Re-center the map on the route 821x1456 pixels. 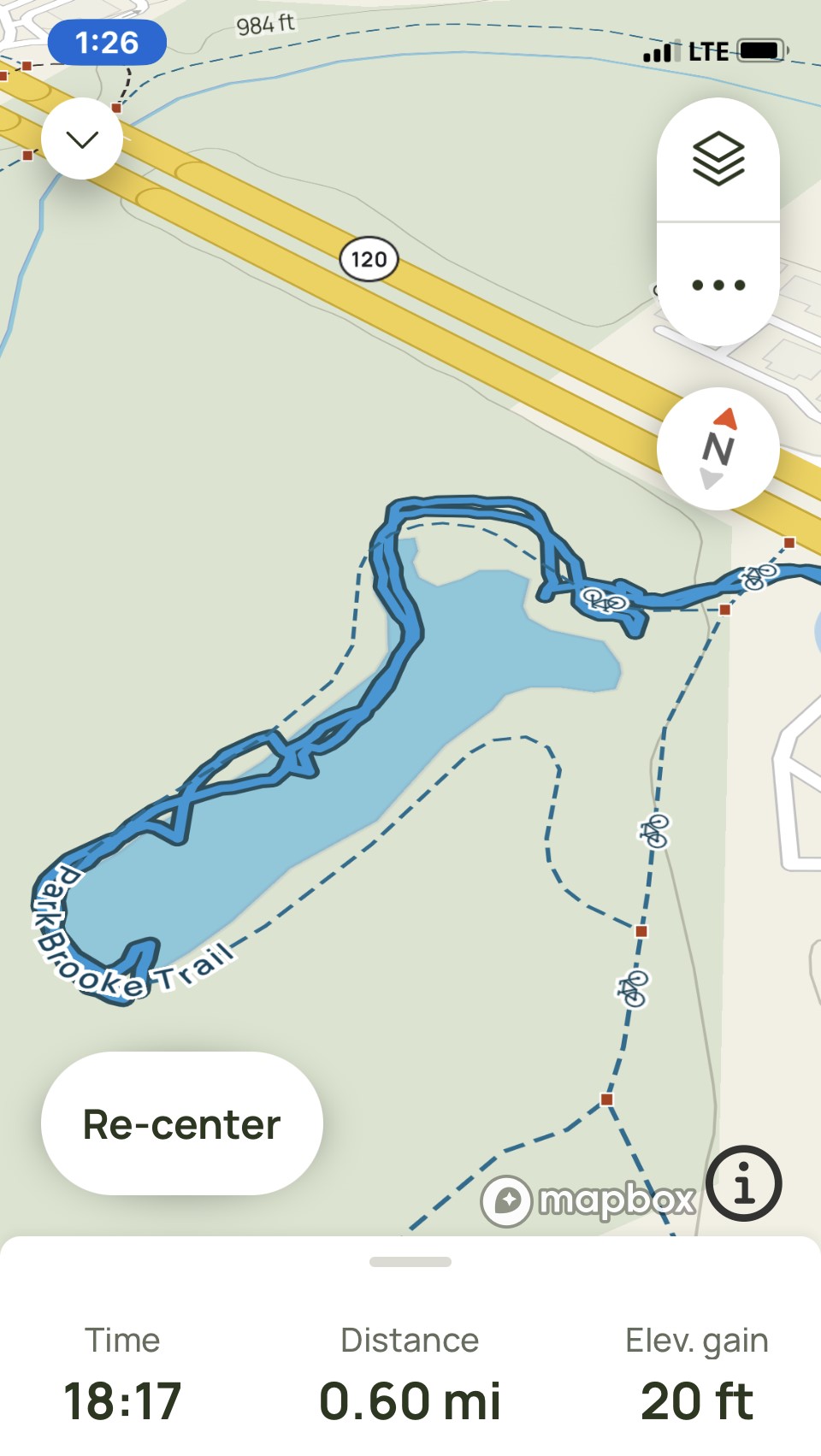pos(182,1123)
